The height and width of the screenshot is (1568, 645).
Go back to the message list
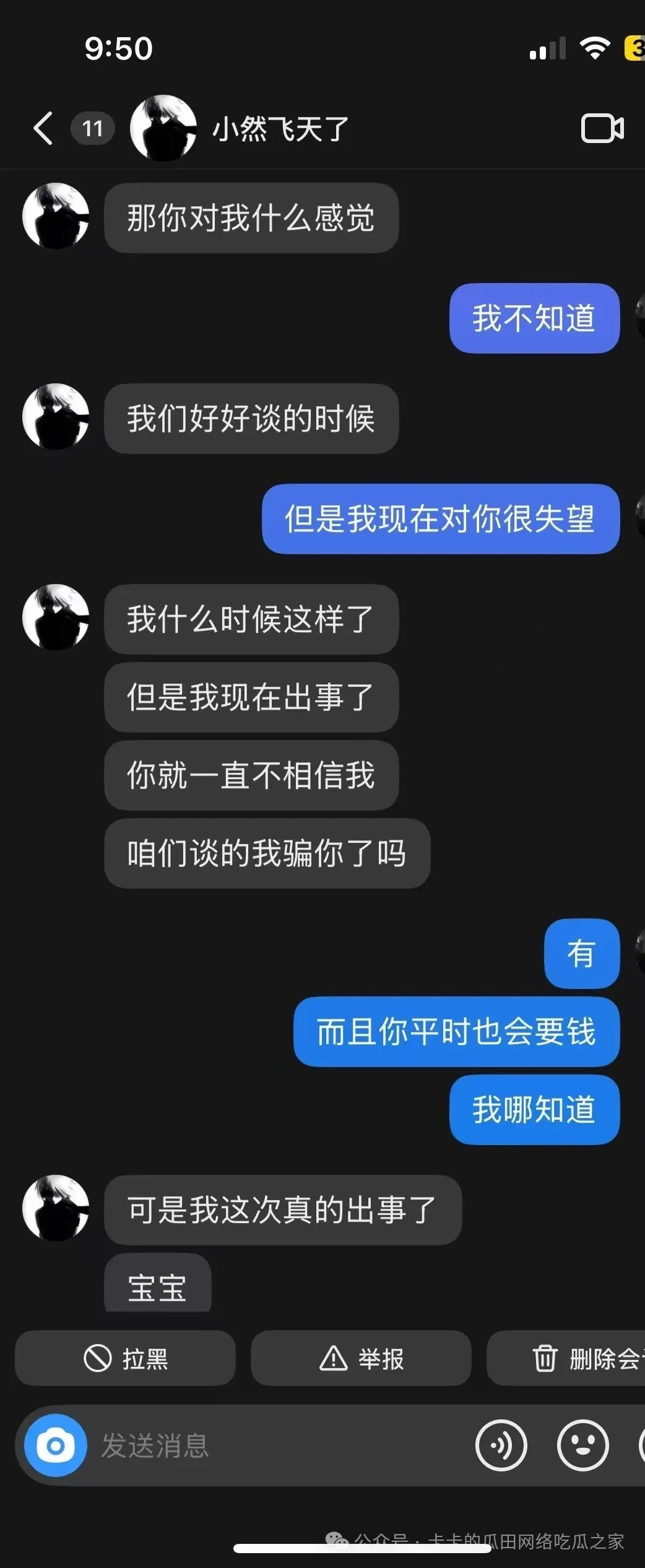click(x=43, y=128)
